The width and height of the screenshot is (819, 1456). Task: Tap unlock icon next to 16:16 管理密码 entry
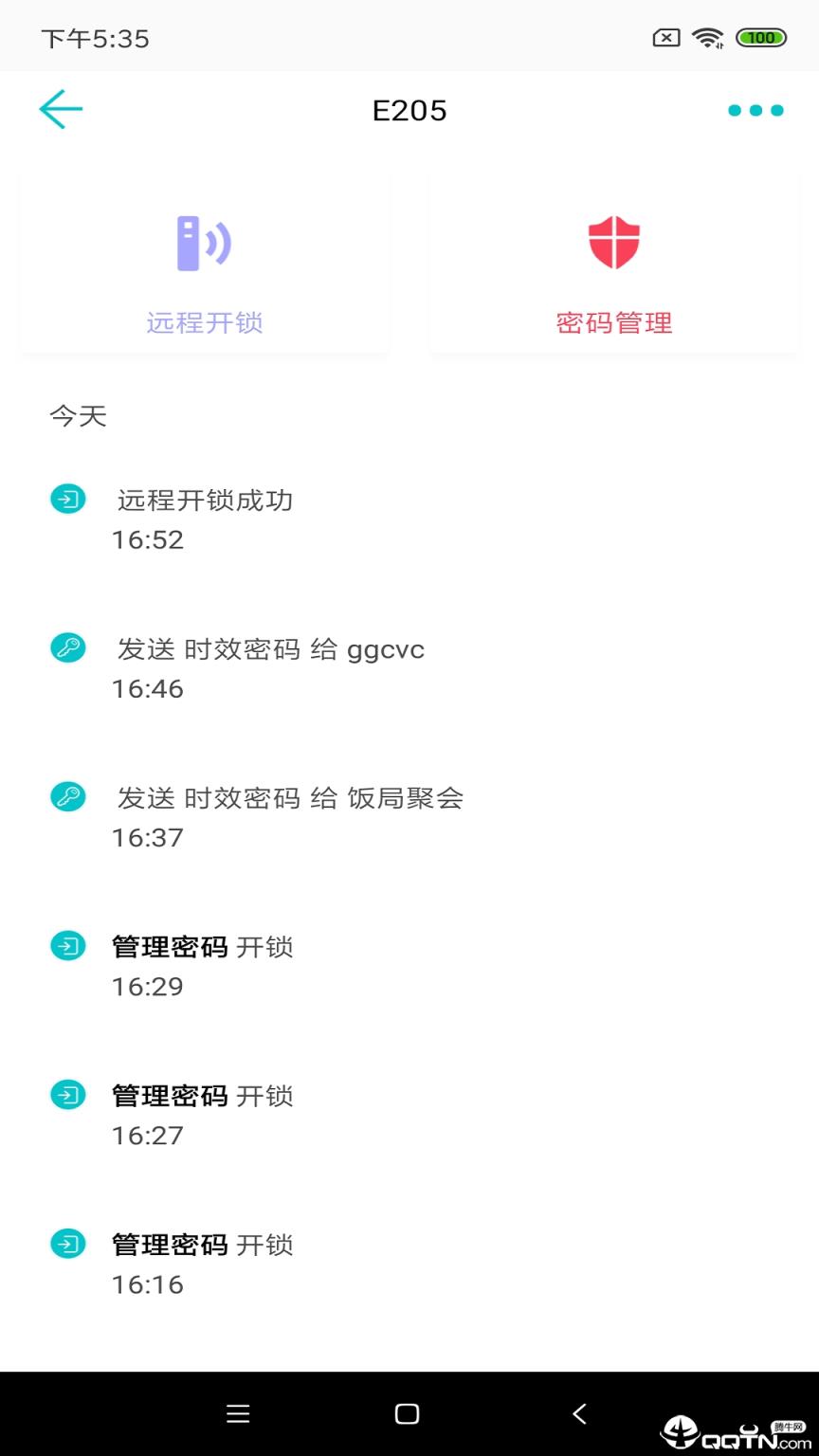(x=67, y=1244)
